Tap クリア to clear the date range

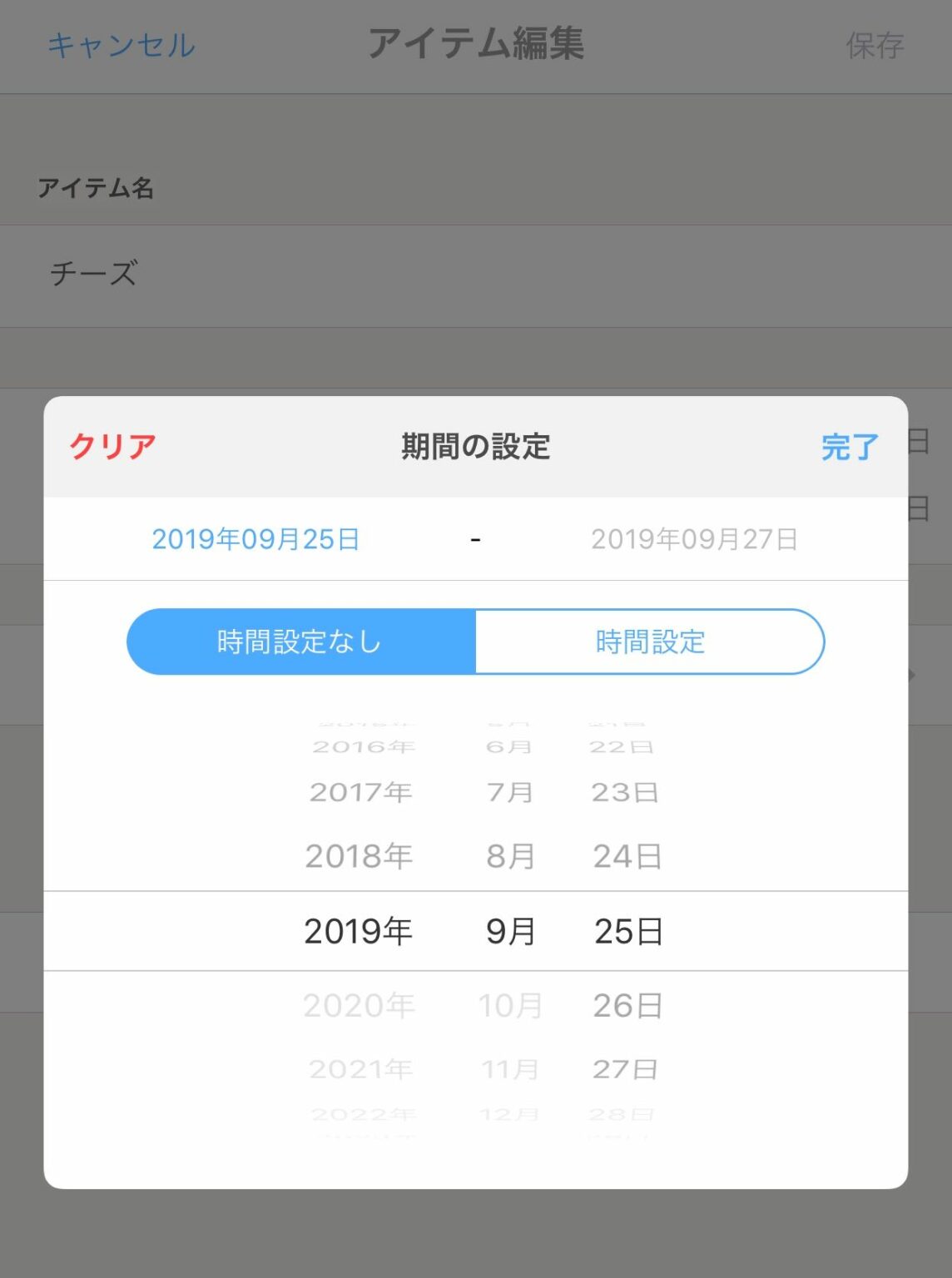pyautogui.click(x=112, y=448)
